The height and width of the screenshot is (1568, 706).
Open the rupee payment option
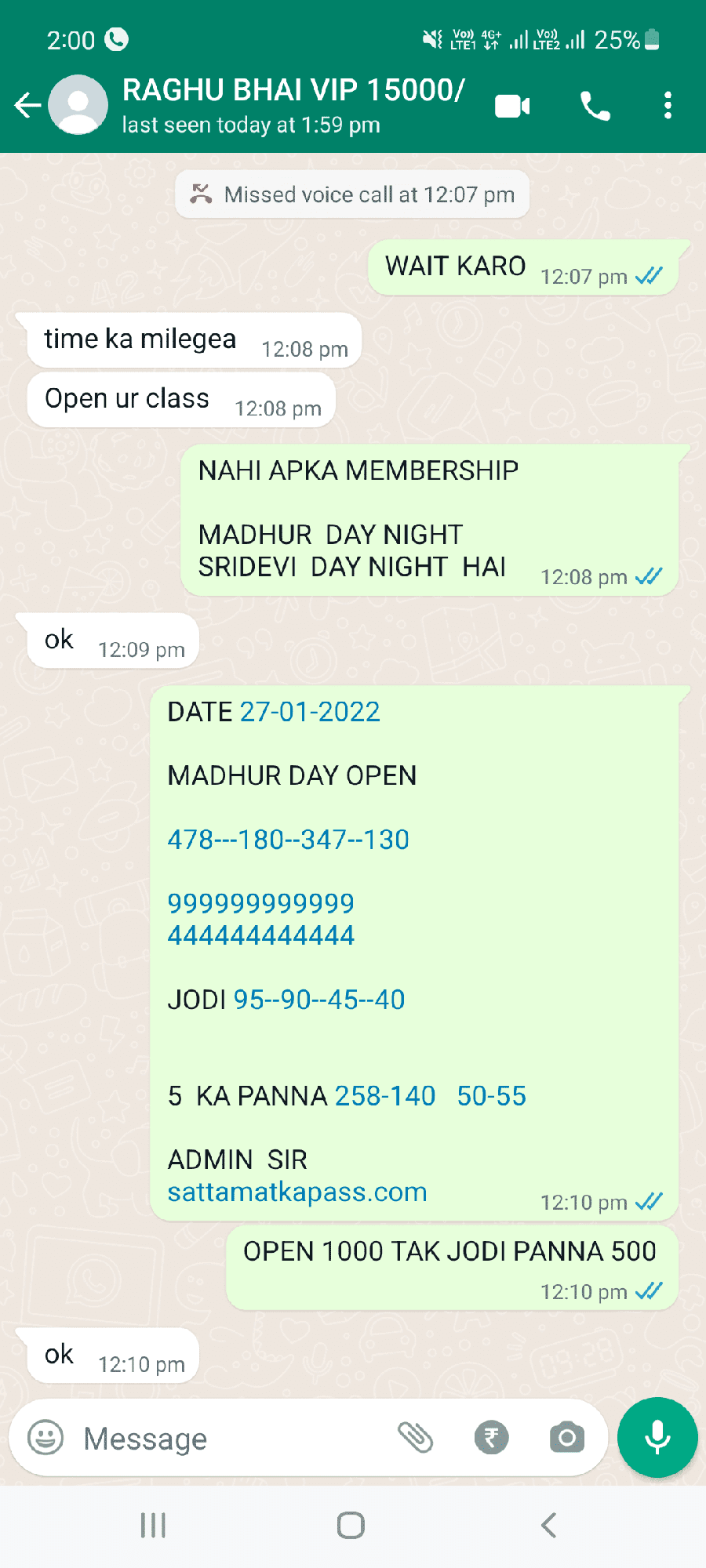(x=492, y=1438)
